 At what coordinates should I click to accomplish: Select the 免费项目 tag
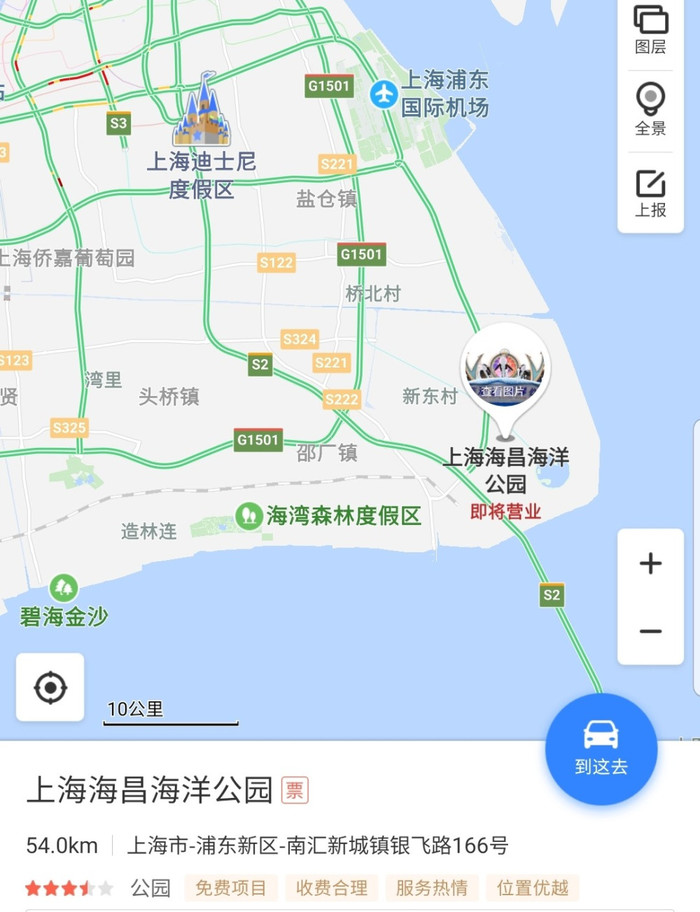tap(231, 887)
